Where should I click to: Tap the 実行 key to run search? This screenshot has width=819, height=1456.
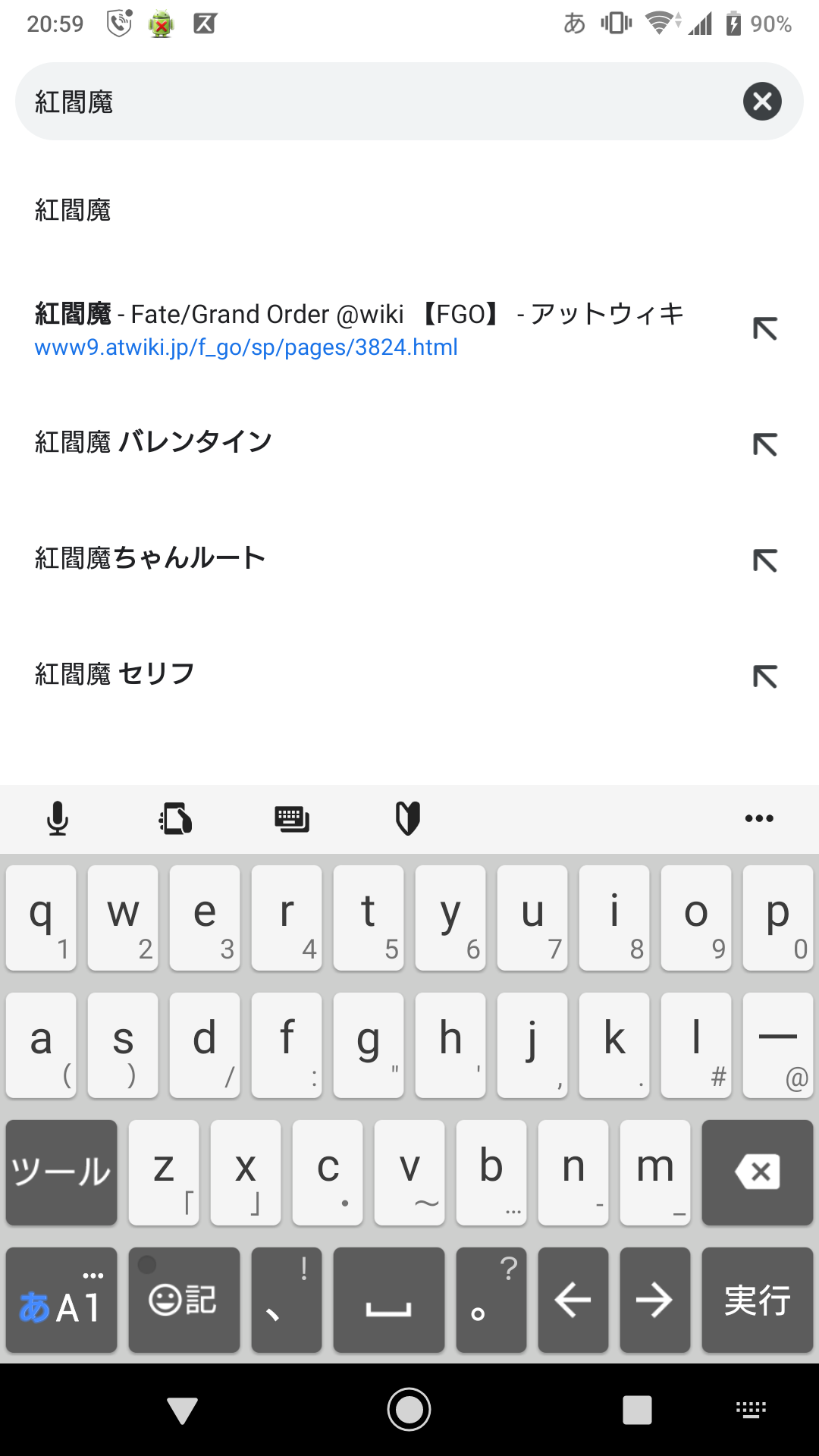[757, 1301]
